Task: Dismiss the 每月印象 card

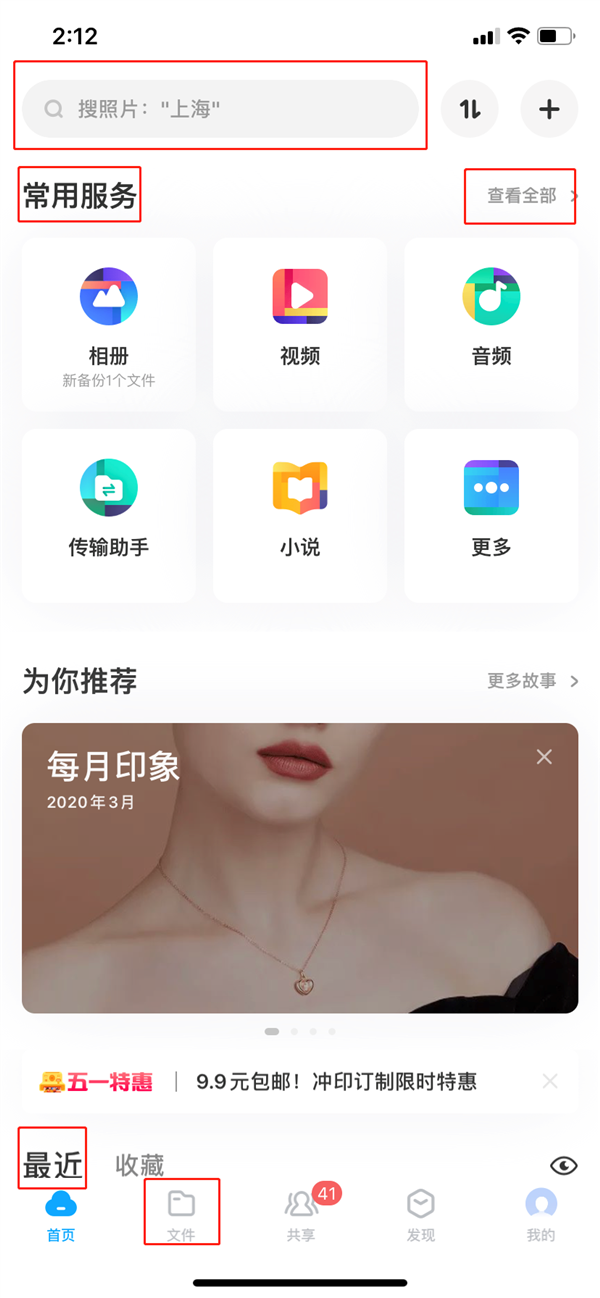Action: pos(544,757)
